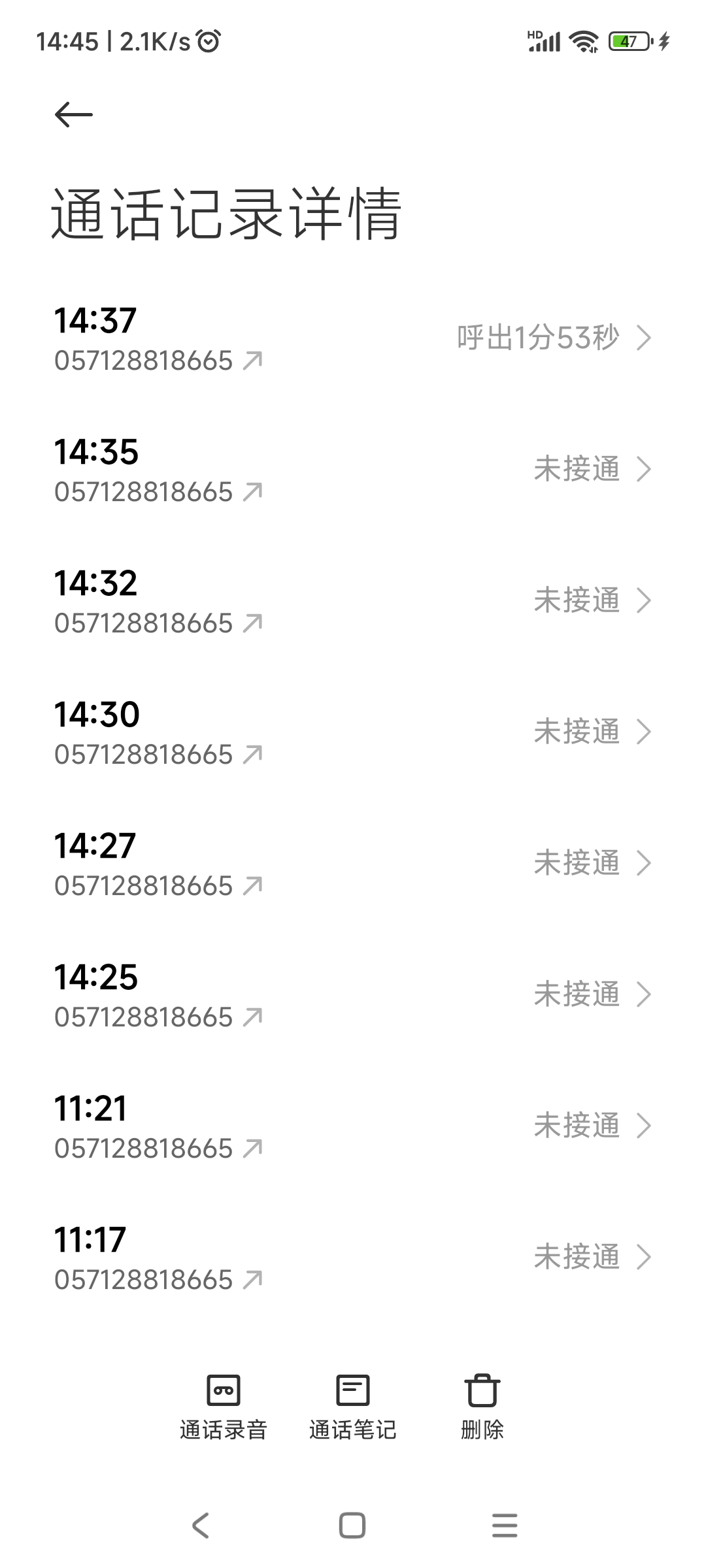
Task: Tap the system home button
Action: coord(352,1526)
